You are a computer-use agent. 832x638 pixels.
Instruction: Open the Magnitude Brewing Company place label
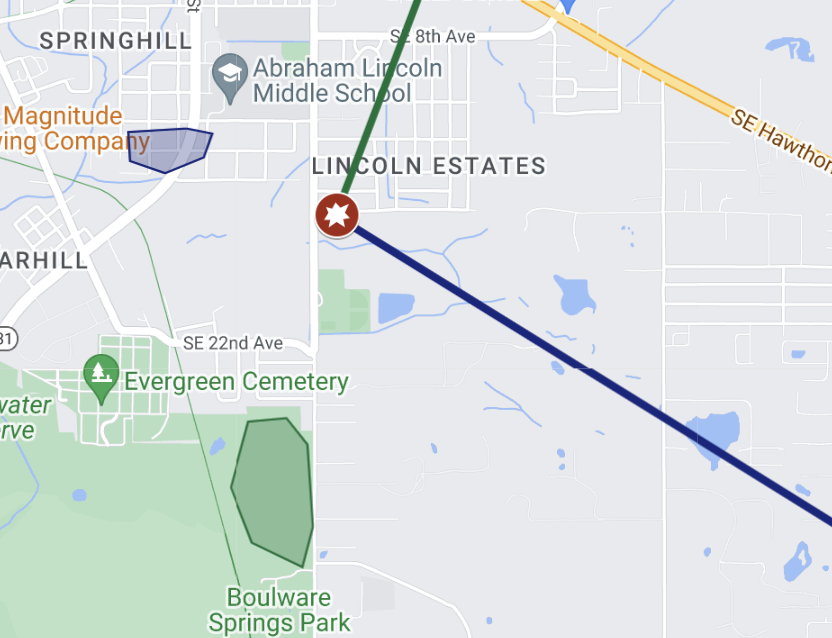coord(60,129)
